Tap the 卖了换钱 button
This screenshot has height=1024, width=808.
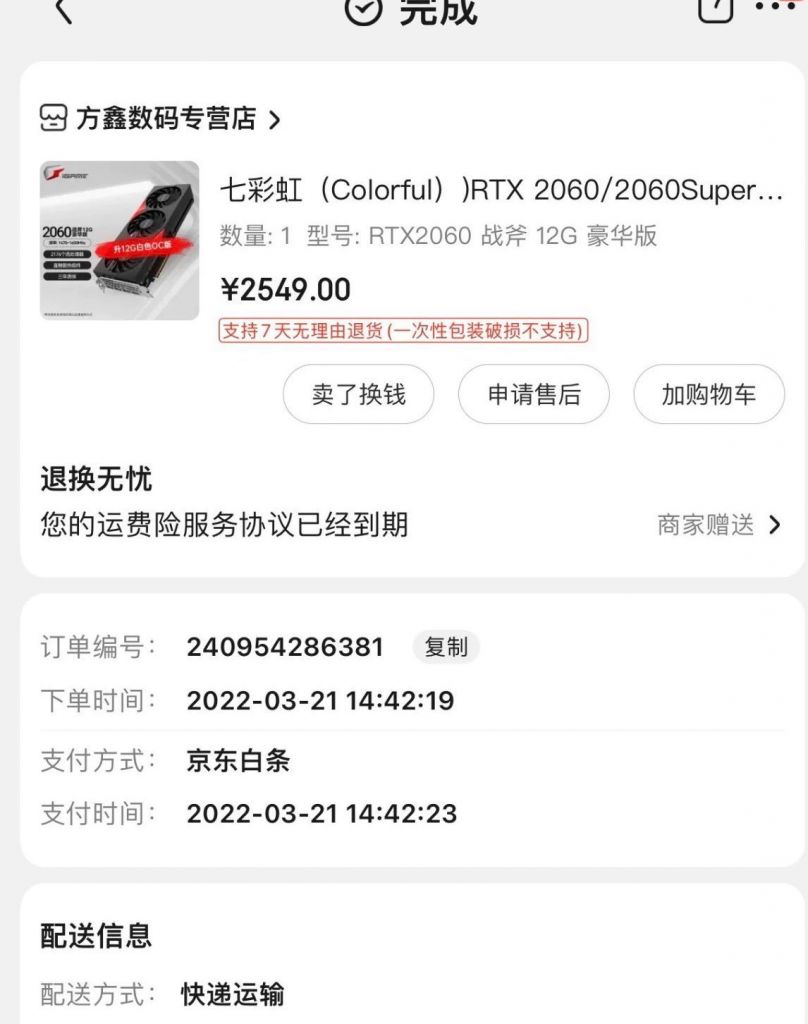click(357, 394)
